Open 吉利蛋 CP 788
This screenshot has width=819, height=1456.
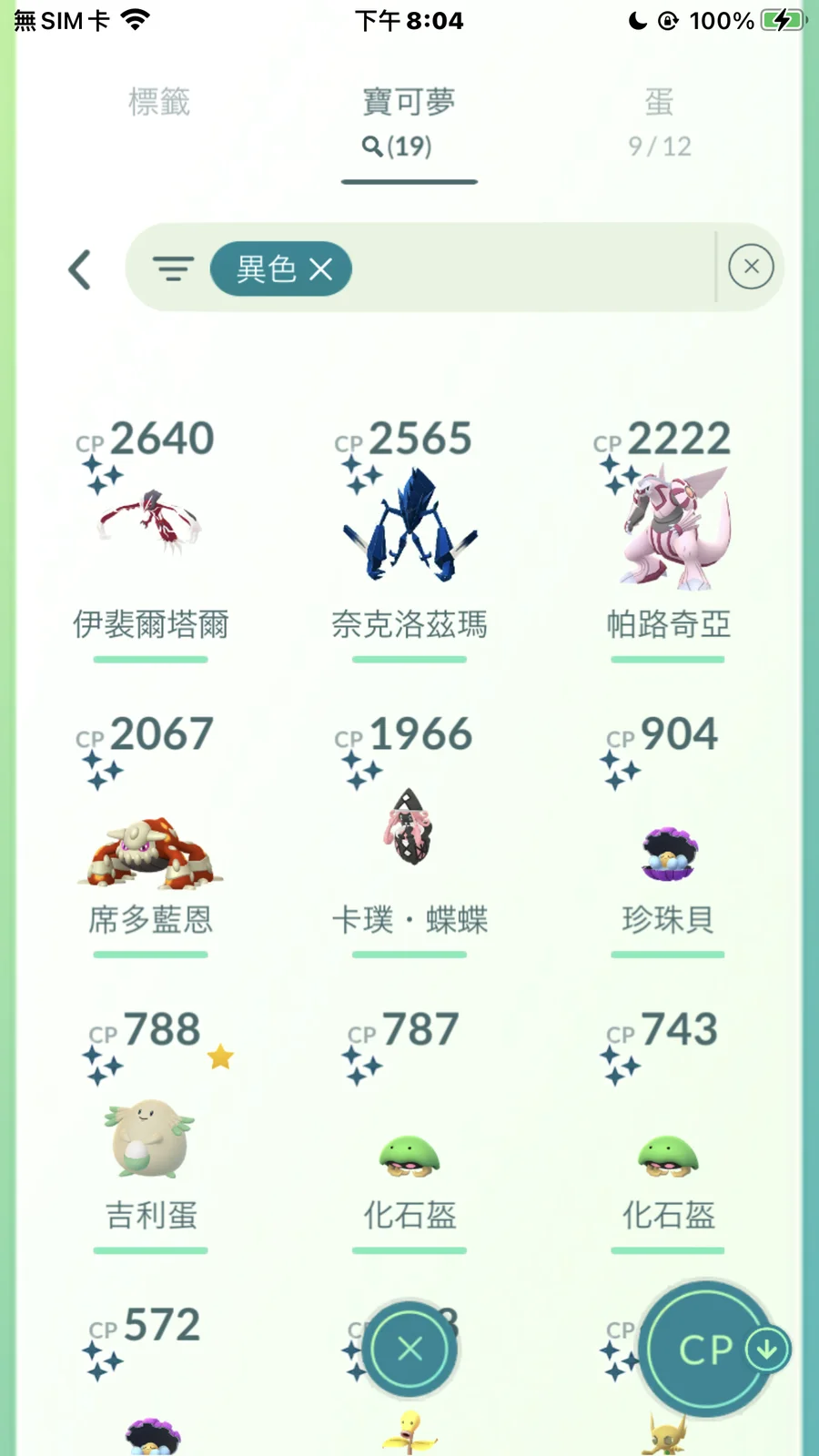150,1137
